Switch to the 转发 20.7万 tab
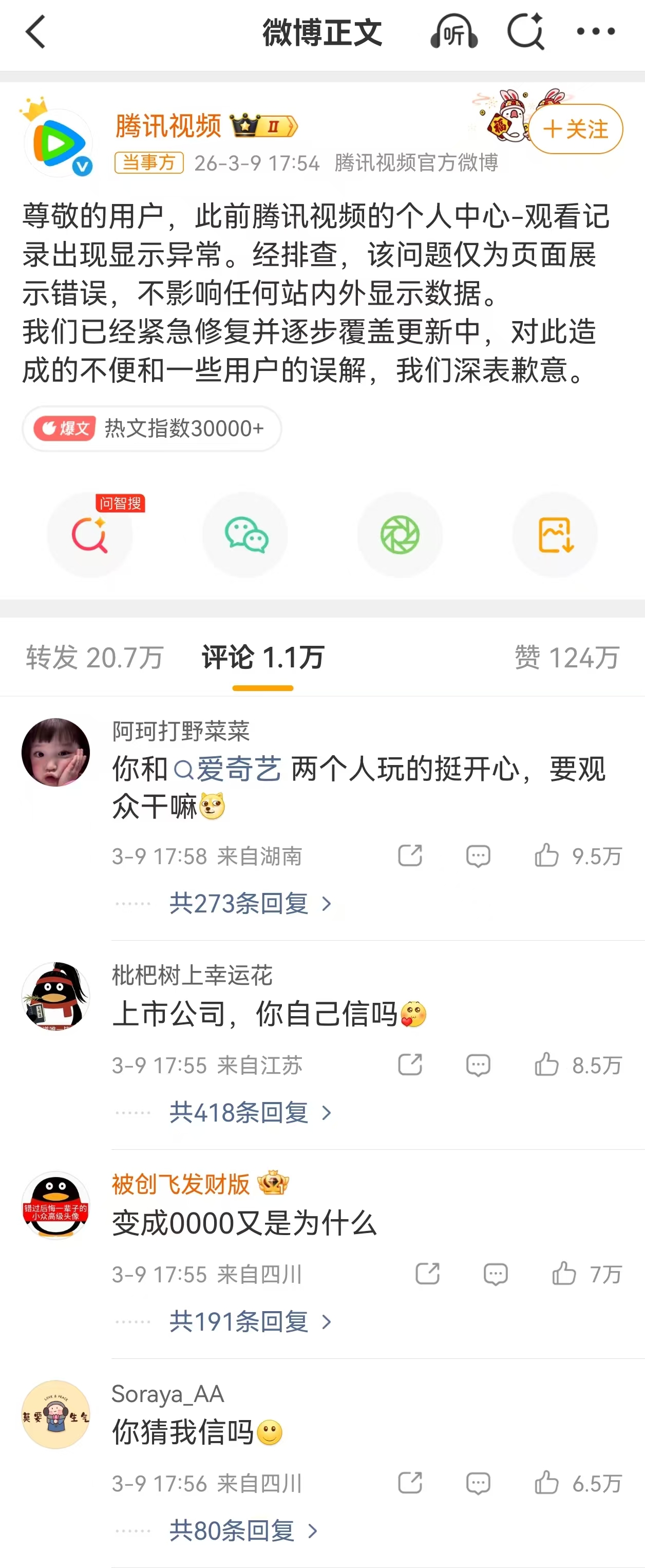The height and width of the screenshot is (1568, 645). [x=94, y=658]
